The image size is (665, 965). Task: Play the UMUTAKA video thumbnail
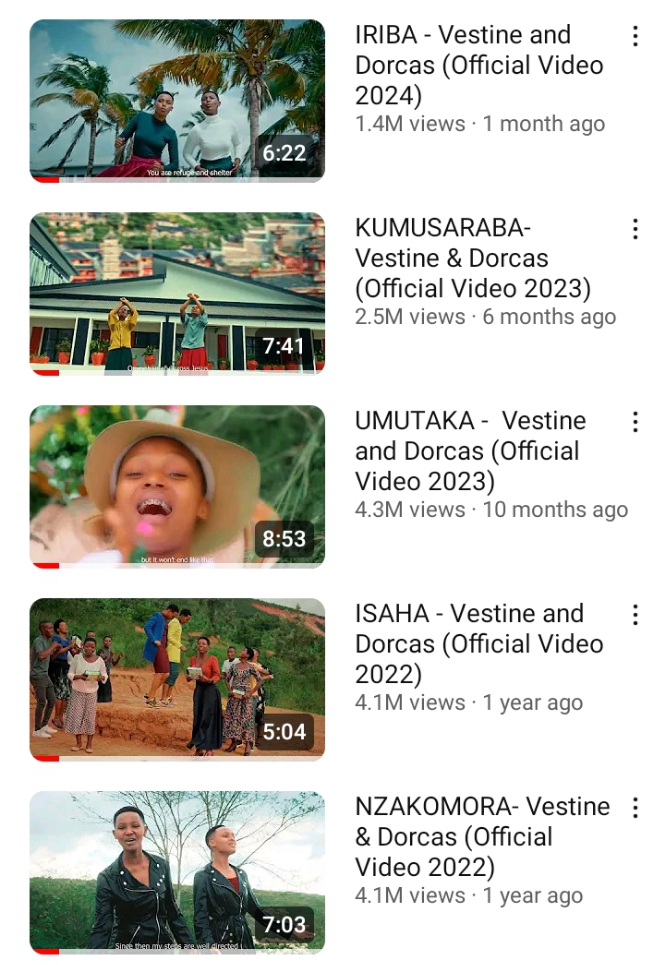177,486
